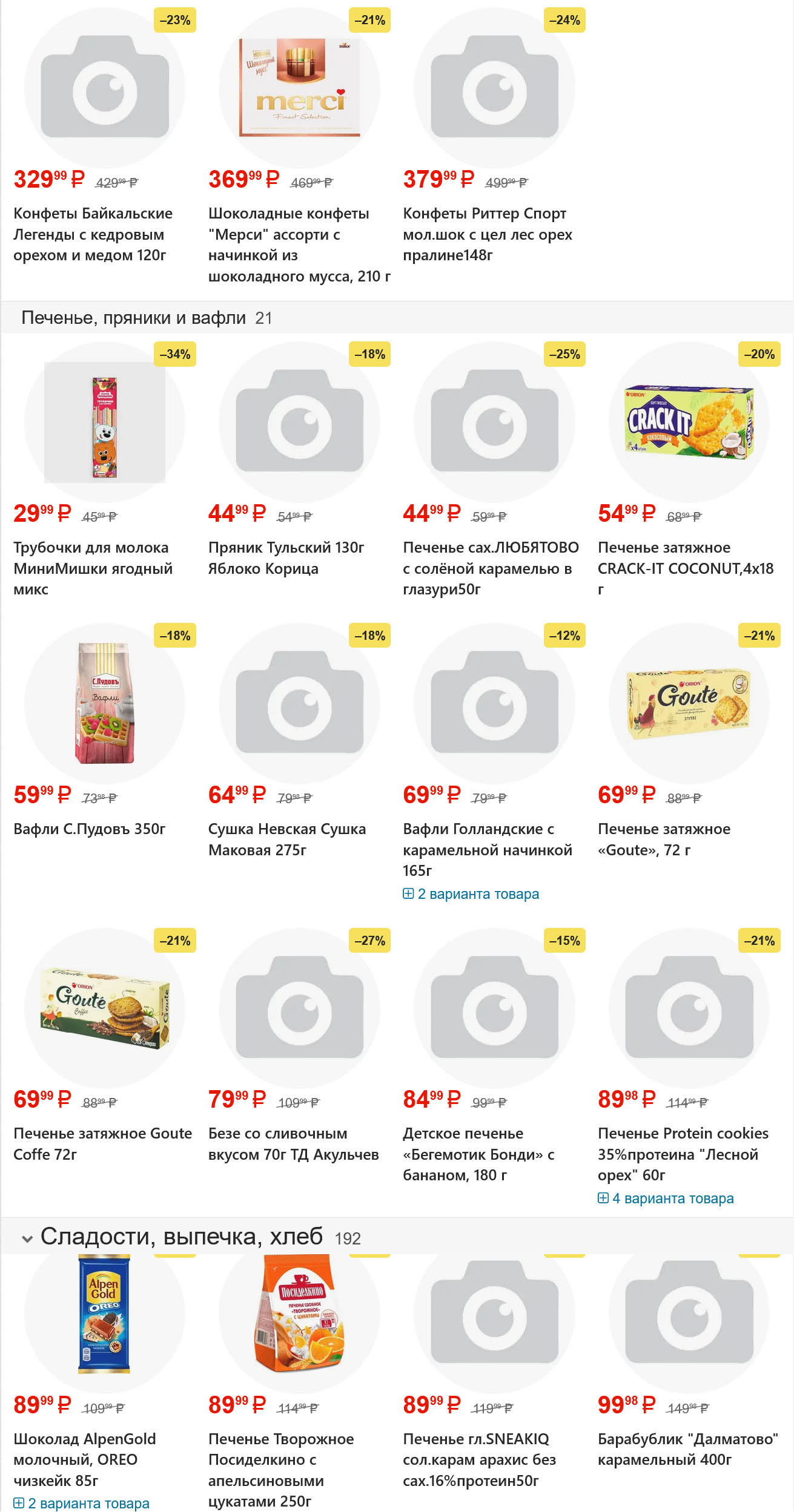Open Печенье ЛЮБЯТОВО с солёной карамелью
Screen dimensions: 794x1512
[491, 568]
